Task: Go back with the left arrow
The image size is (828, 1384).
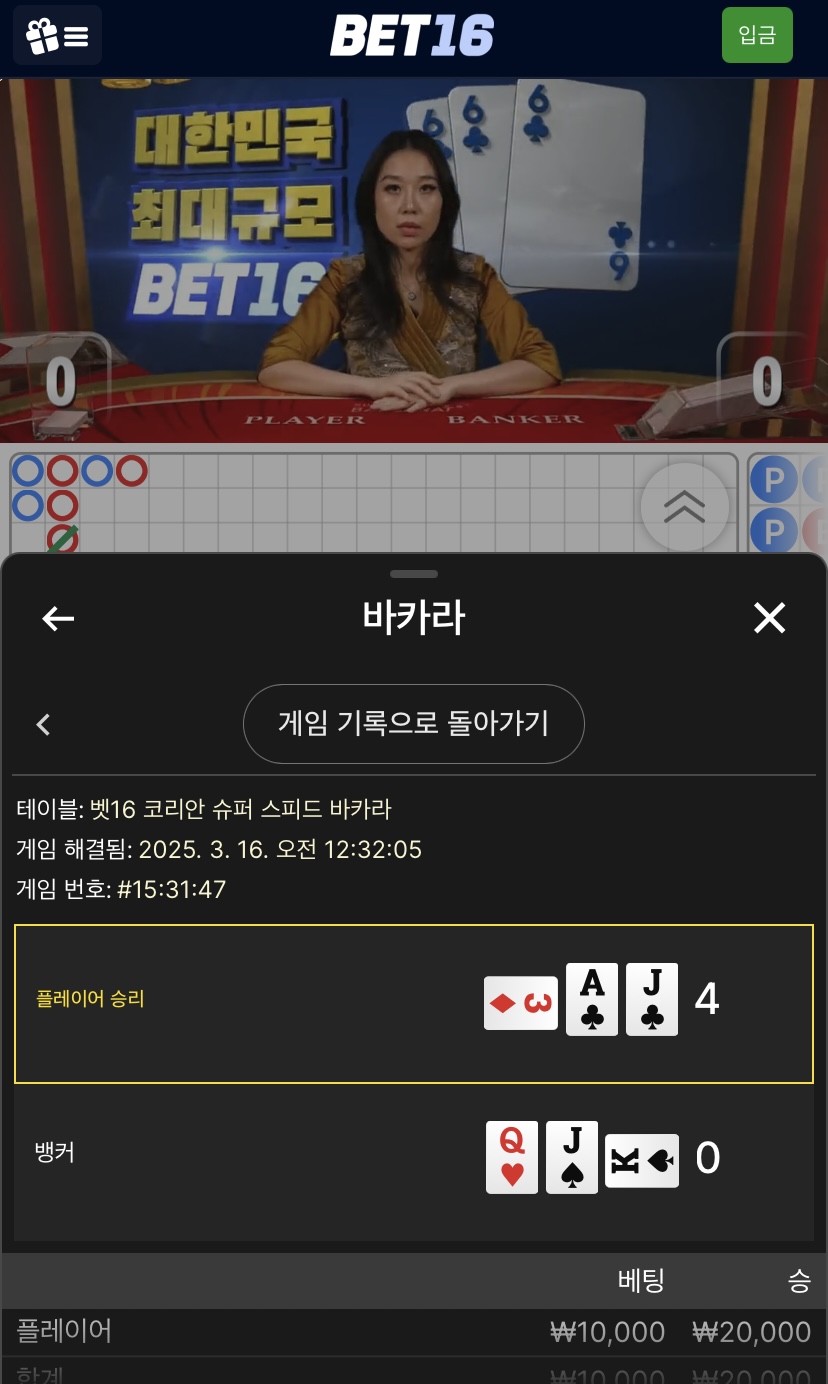Action: tap(58, 619)
